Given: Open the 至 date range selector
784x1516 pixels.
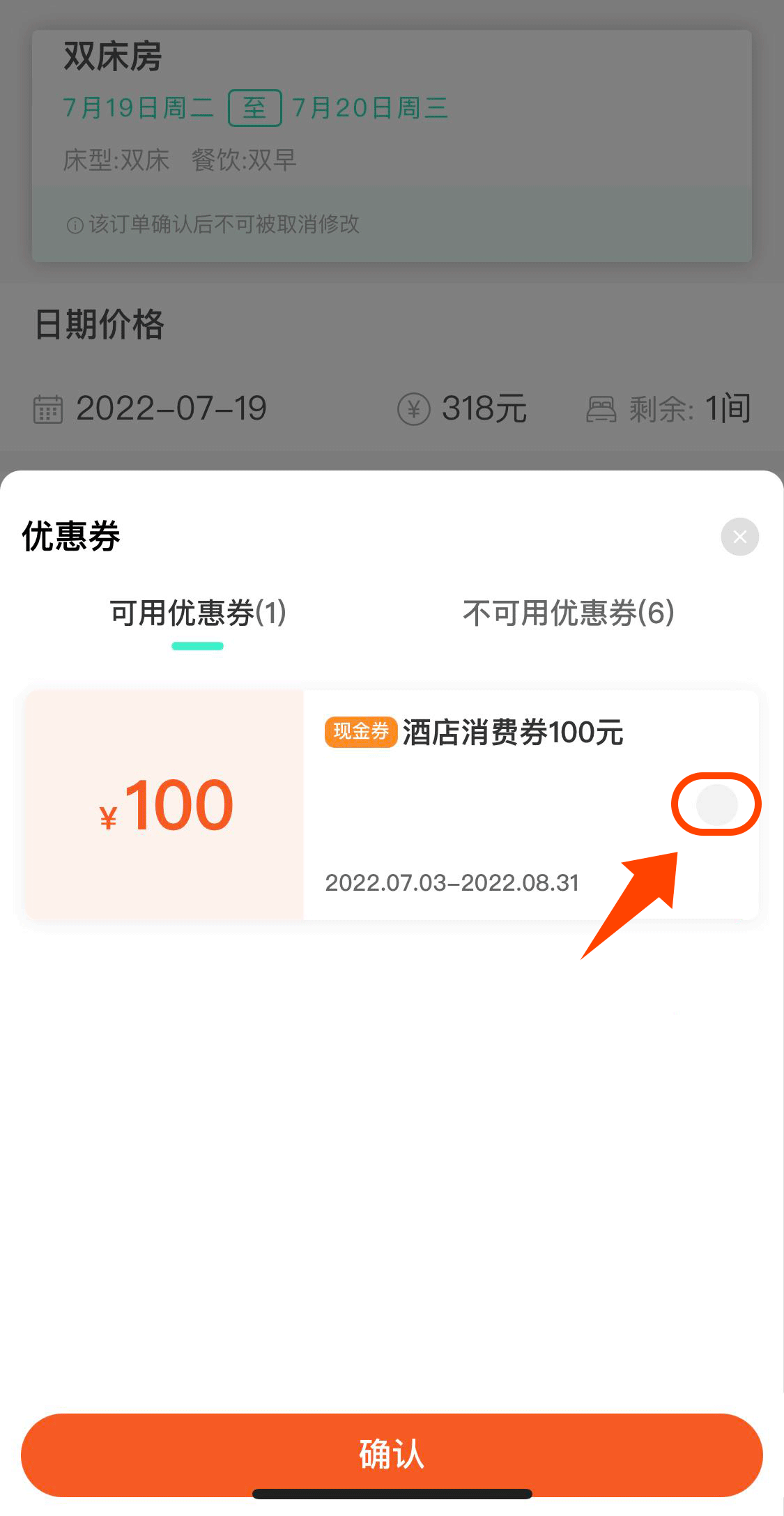Looking at the screenshot, I should tap(255, 108).
